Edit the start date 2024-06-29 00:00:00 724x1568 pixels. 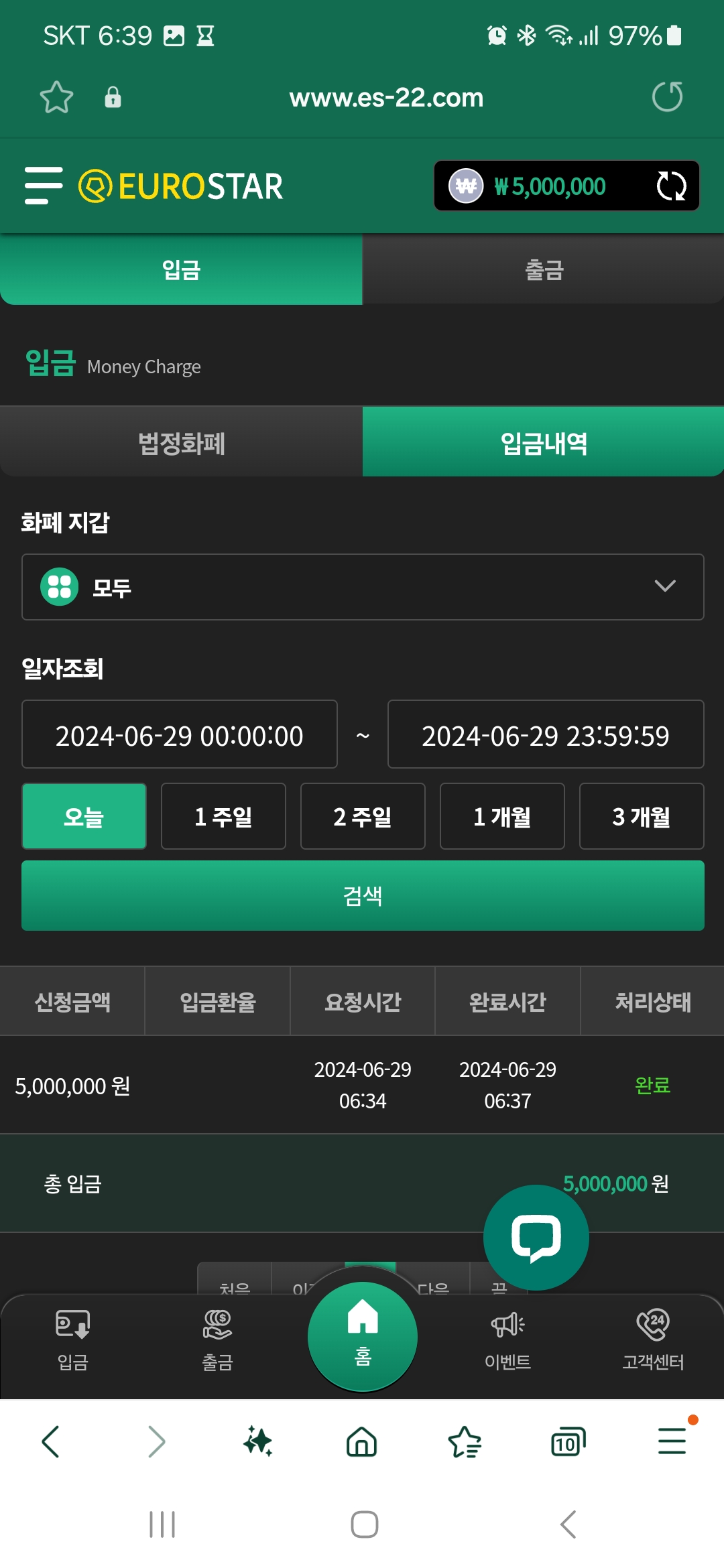(180, 735)
